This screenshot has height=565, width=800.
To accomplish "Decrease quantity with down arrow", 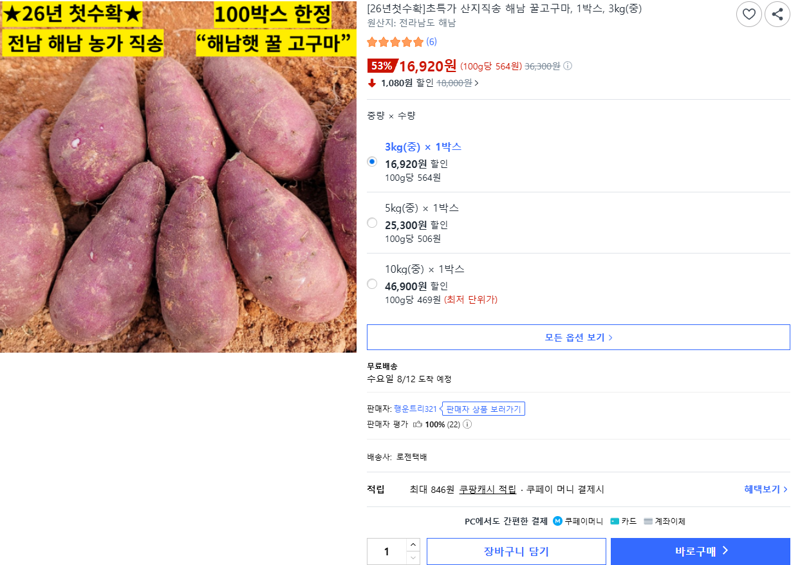I will click(413, 558).
